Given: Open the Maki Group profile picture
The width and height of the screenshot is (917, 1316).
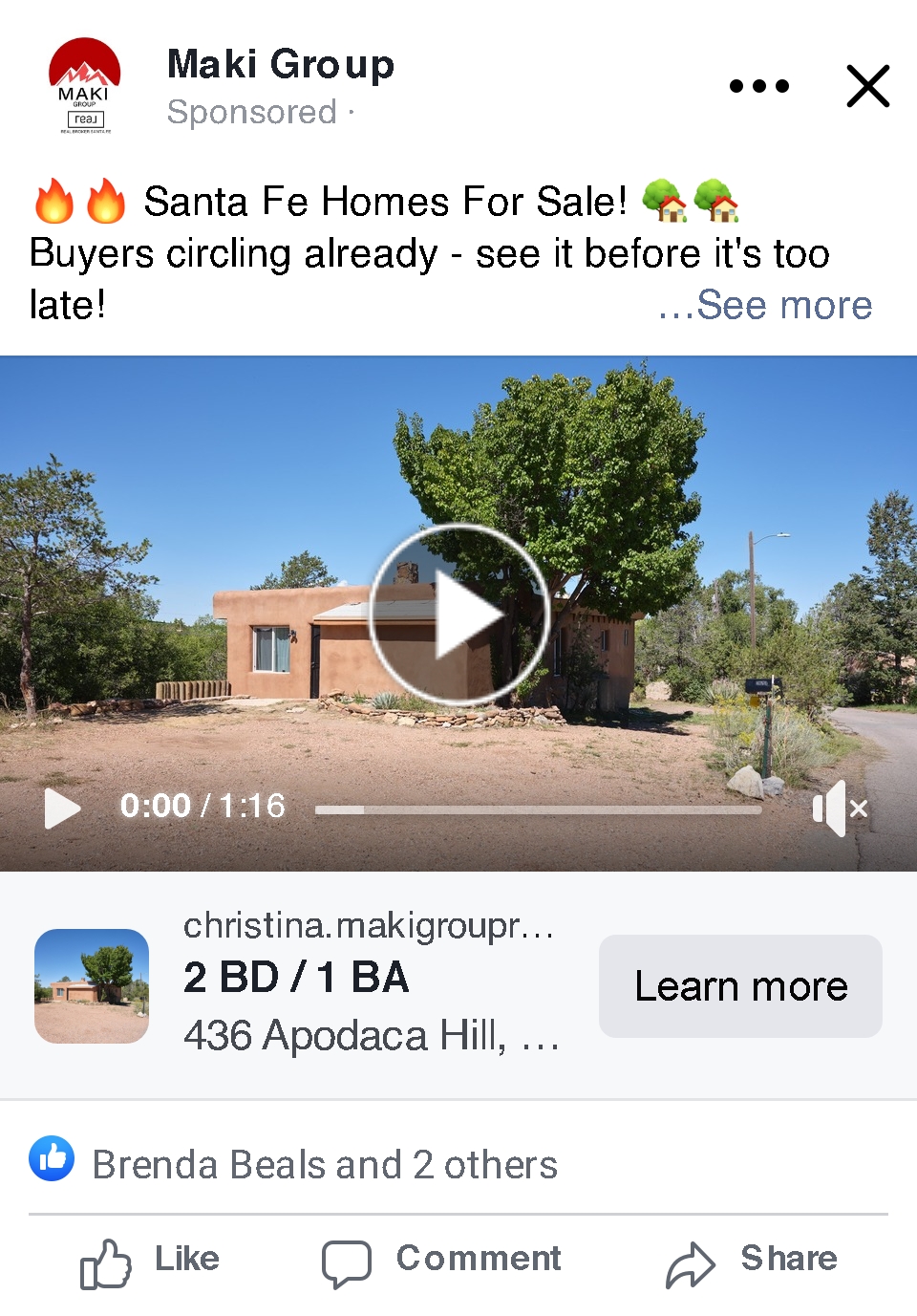Looking at the screenshot, I should point(84,86).
